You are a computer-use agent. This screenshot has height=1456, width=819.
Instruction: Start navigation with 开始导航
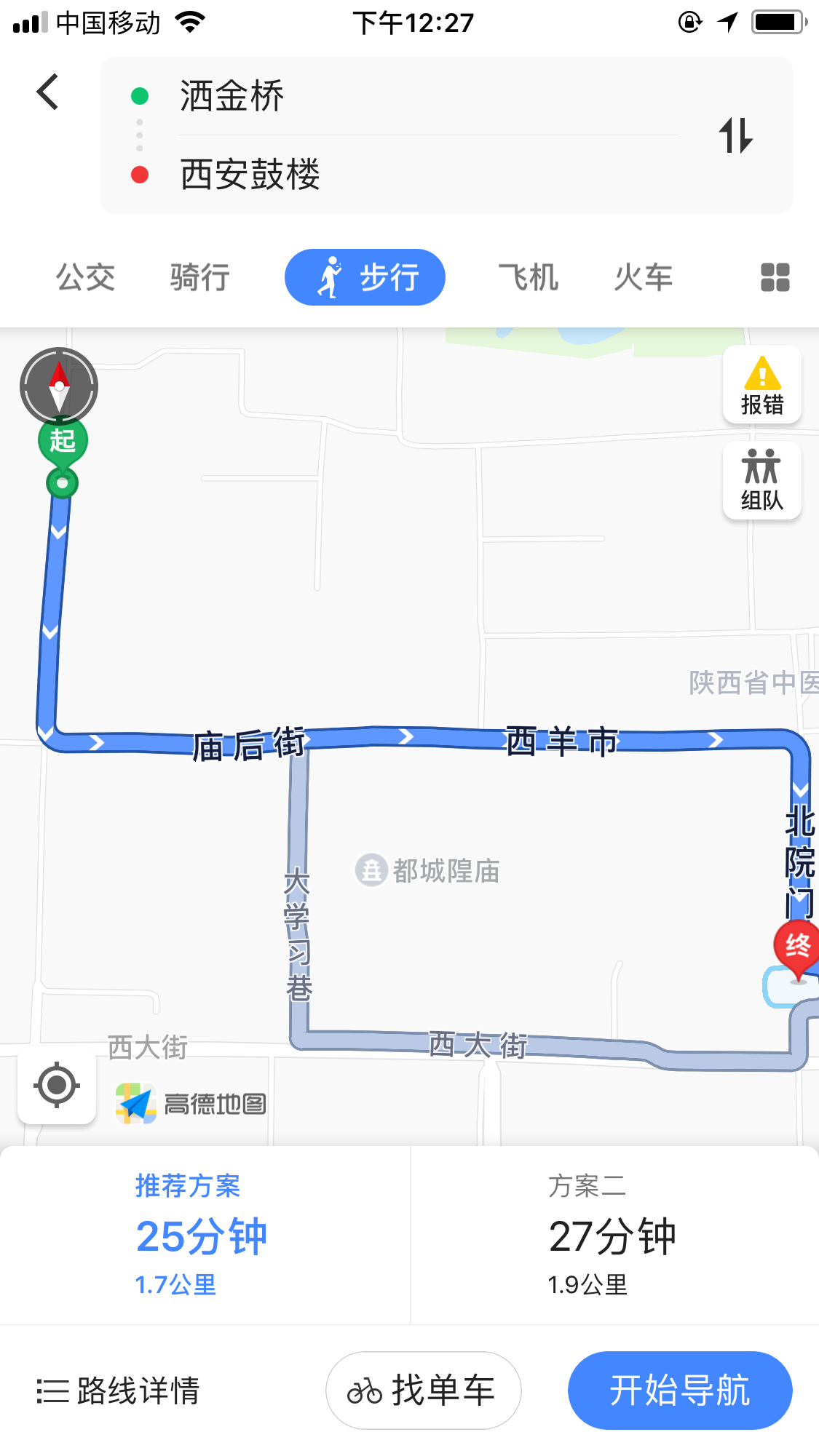tap(679, 1391)
